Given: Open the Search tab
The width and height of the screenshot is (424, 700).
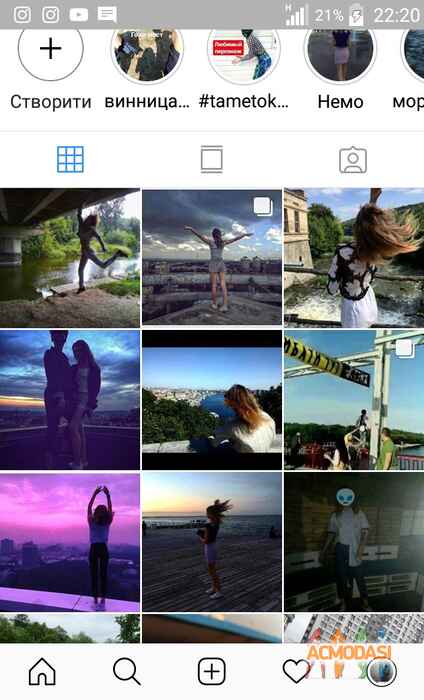Looking at the screenshot, I should [x=127, y=671].
